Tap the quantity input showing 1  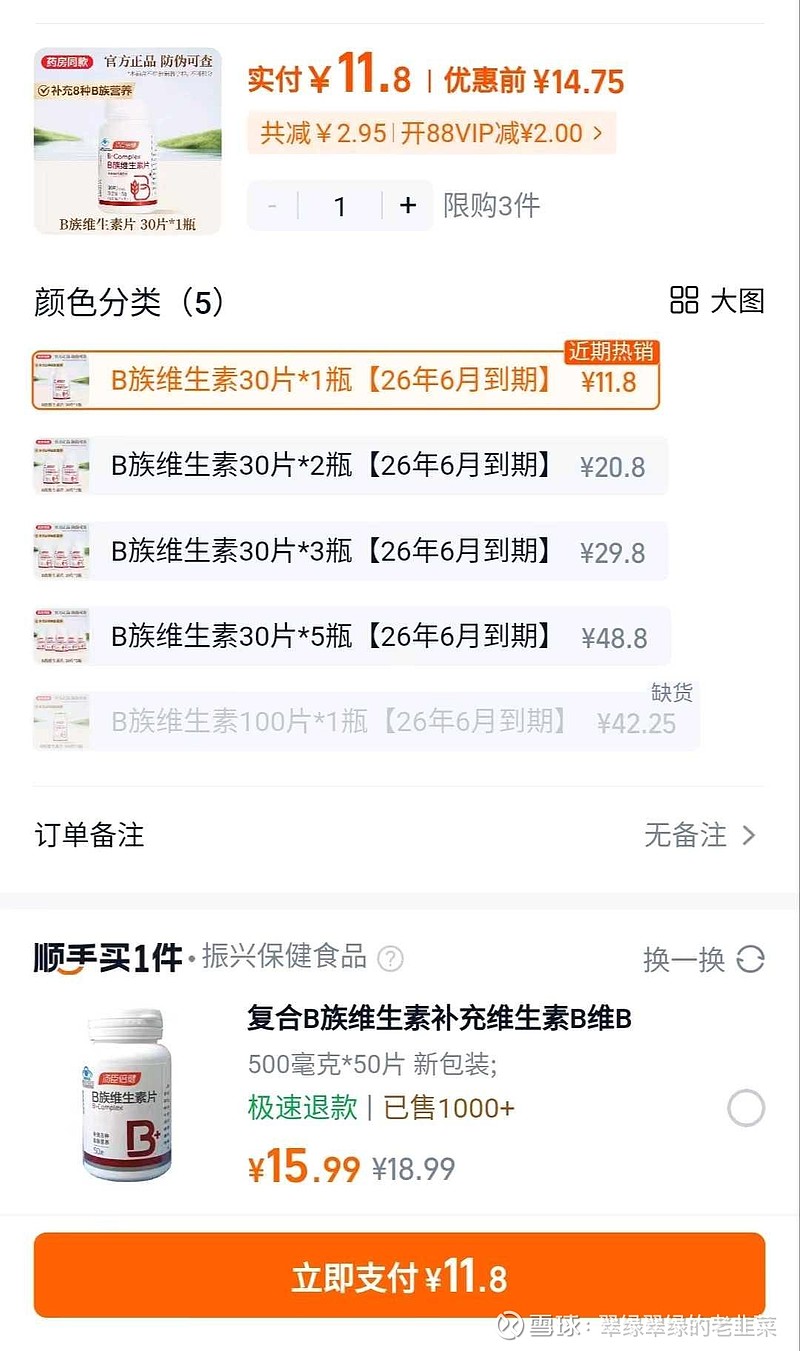point(339,205)
